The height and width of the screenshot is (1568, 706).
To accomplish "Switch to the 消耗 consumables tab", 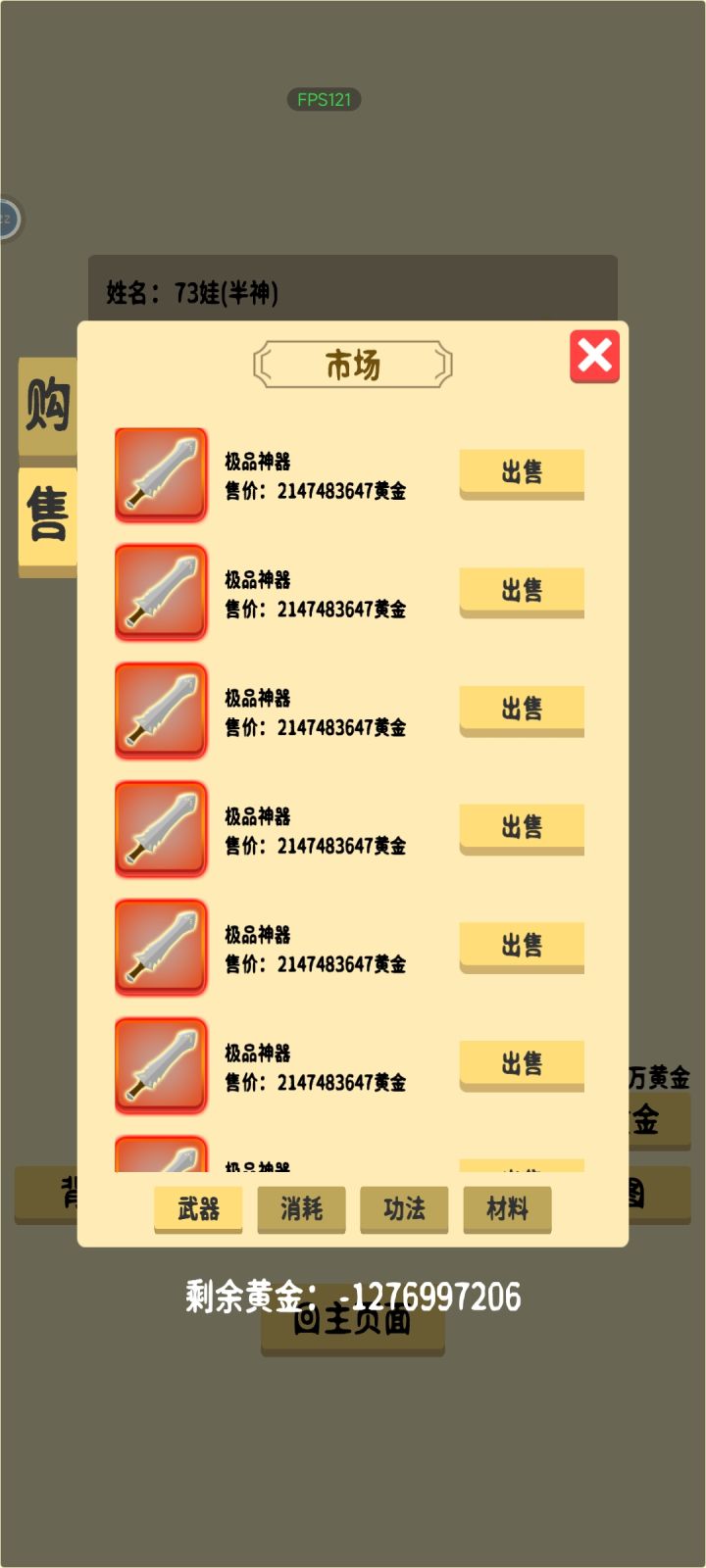I will coord(301,1210).
